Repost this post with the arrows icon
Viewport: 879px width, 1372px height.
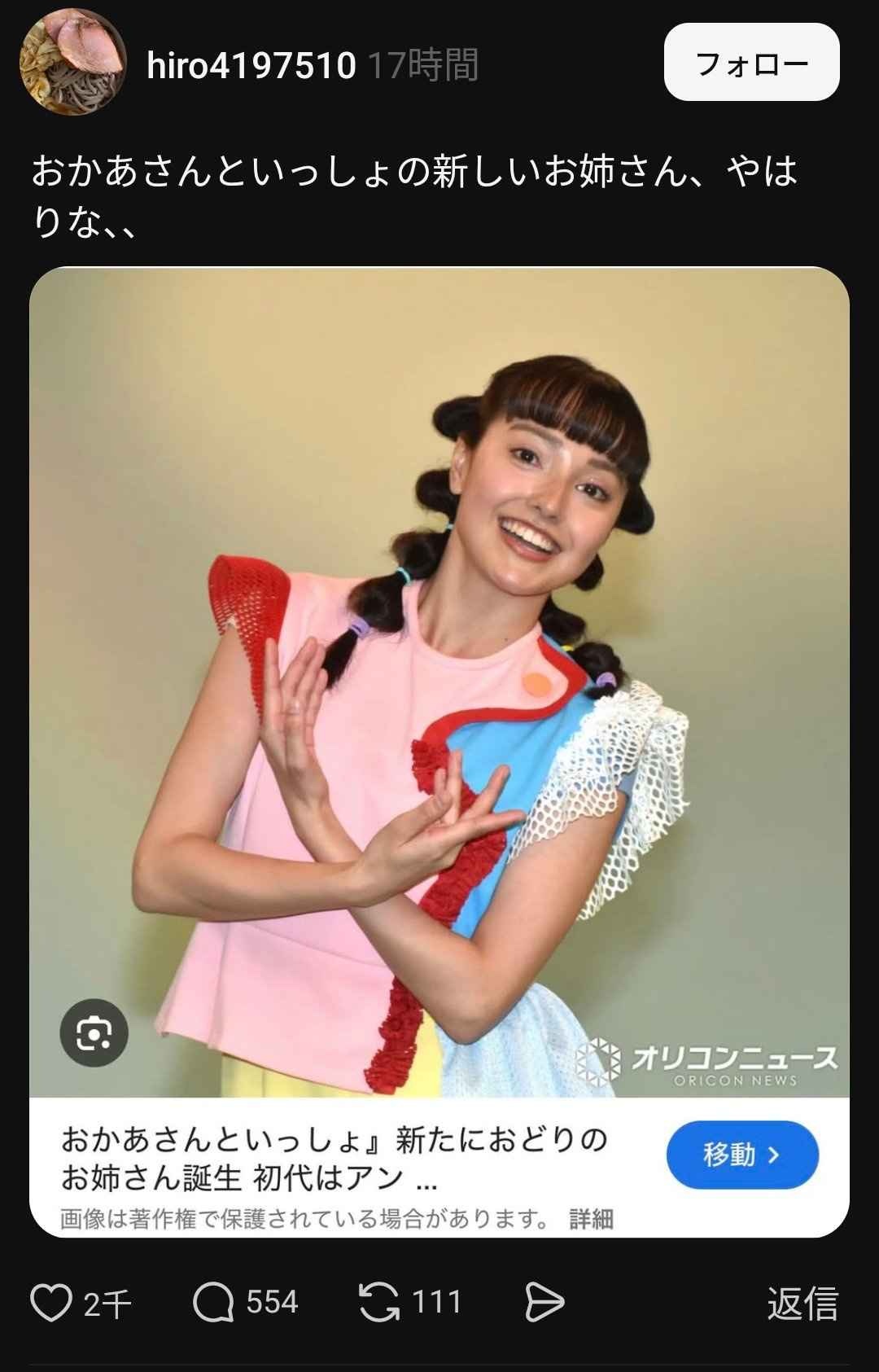point(379,1302)
